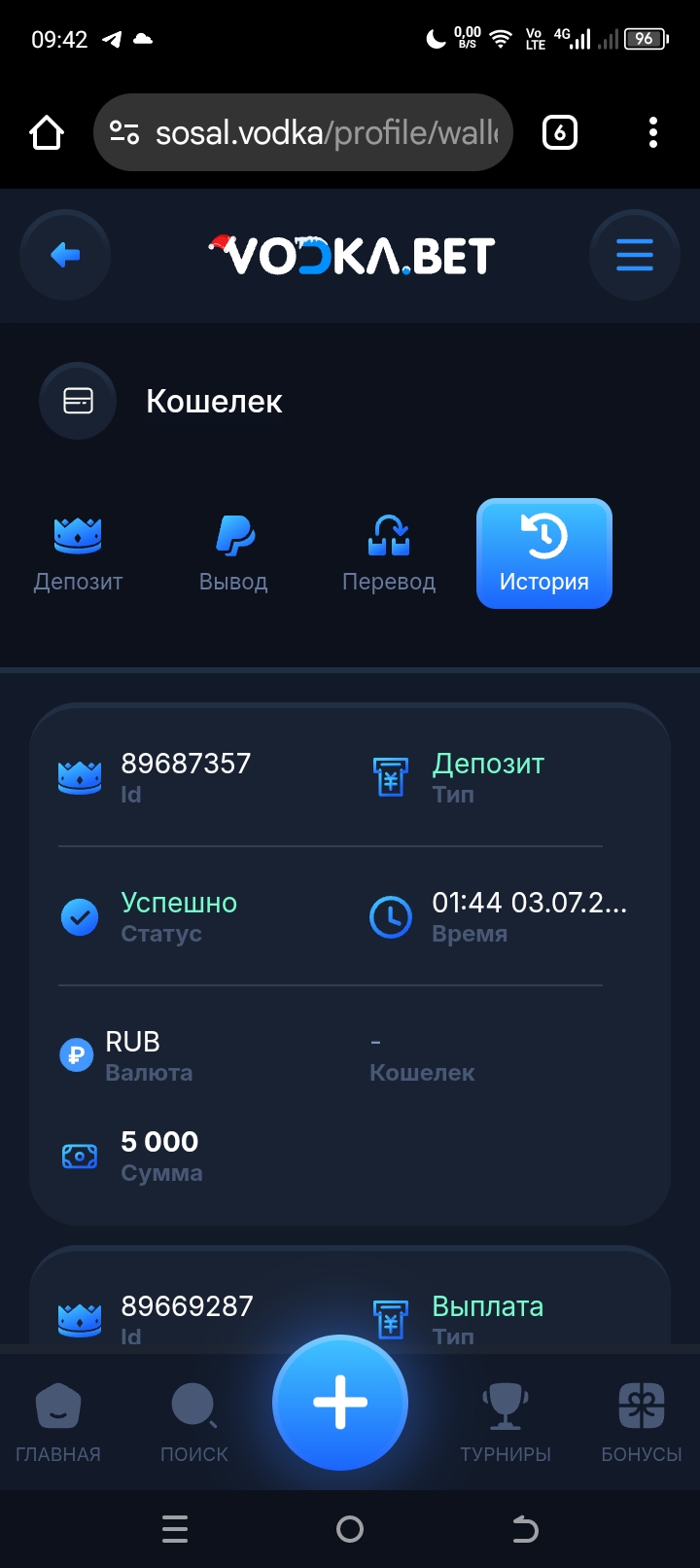Tap the browser home icon
Image resolution: width=700 pixels, height=1568 pixels.
tap(47, 132)
